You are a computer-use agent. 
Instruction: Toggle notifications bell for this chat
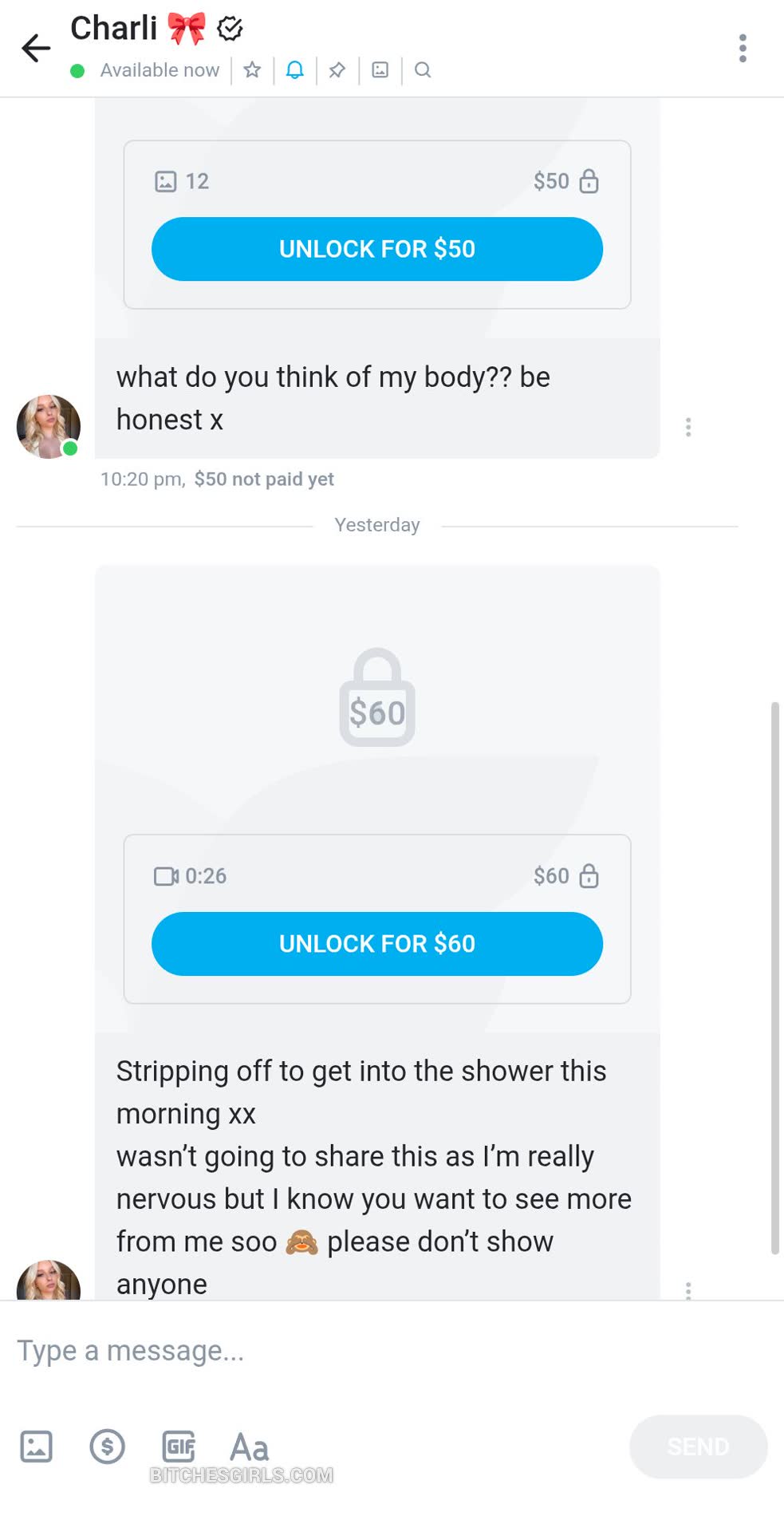(x=295, y=70)
